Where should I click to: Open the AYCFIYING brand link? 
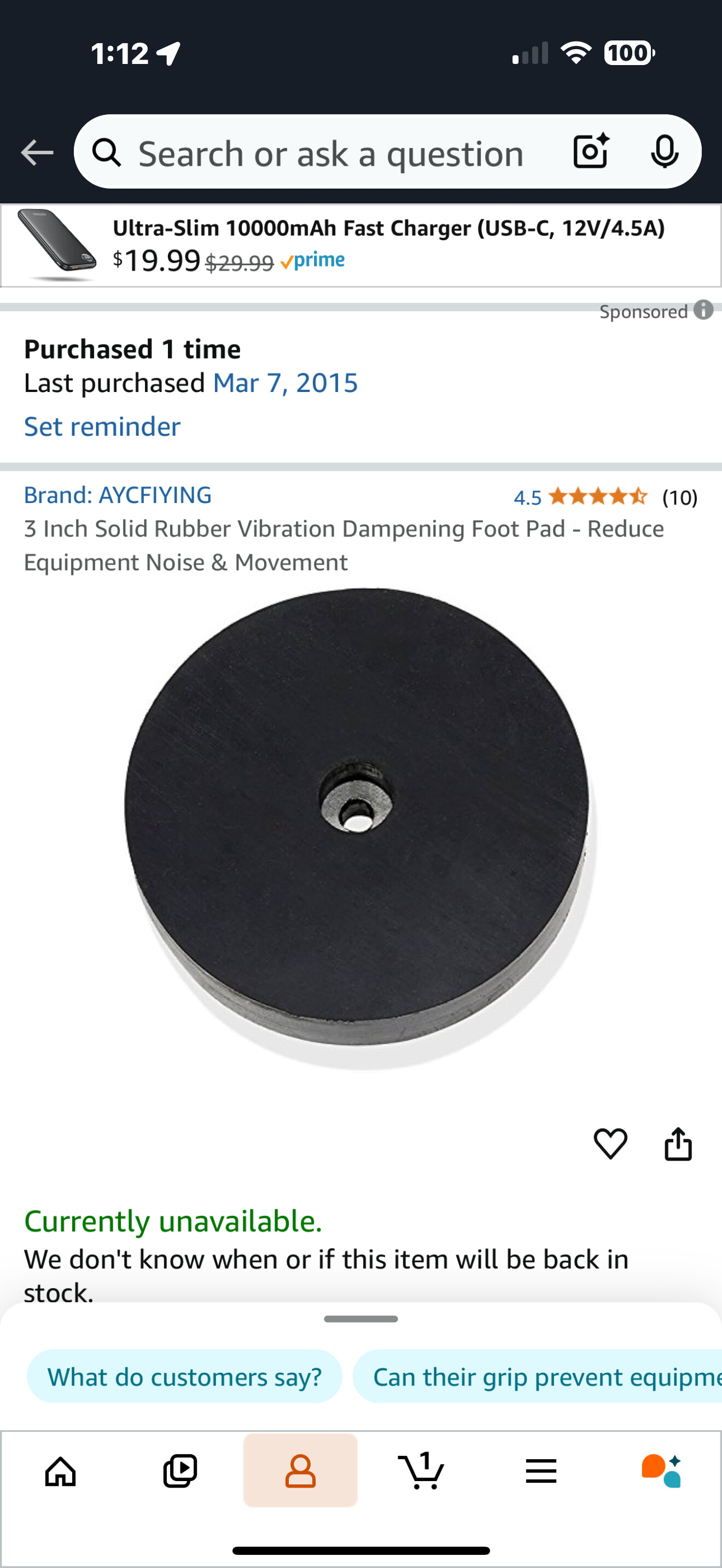point(118,495)
